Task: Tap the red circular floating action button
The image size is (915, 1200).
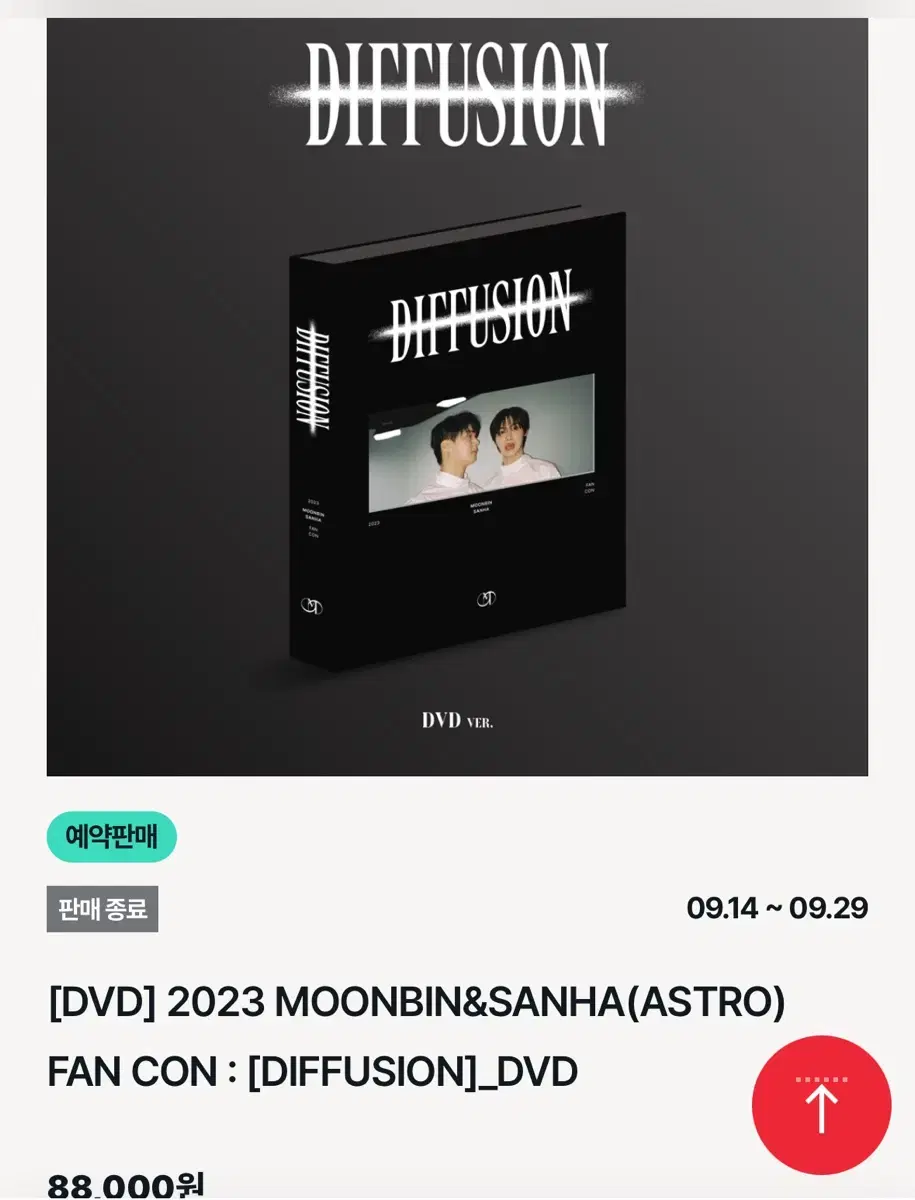Action: (820, 1104)
